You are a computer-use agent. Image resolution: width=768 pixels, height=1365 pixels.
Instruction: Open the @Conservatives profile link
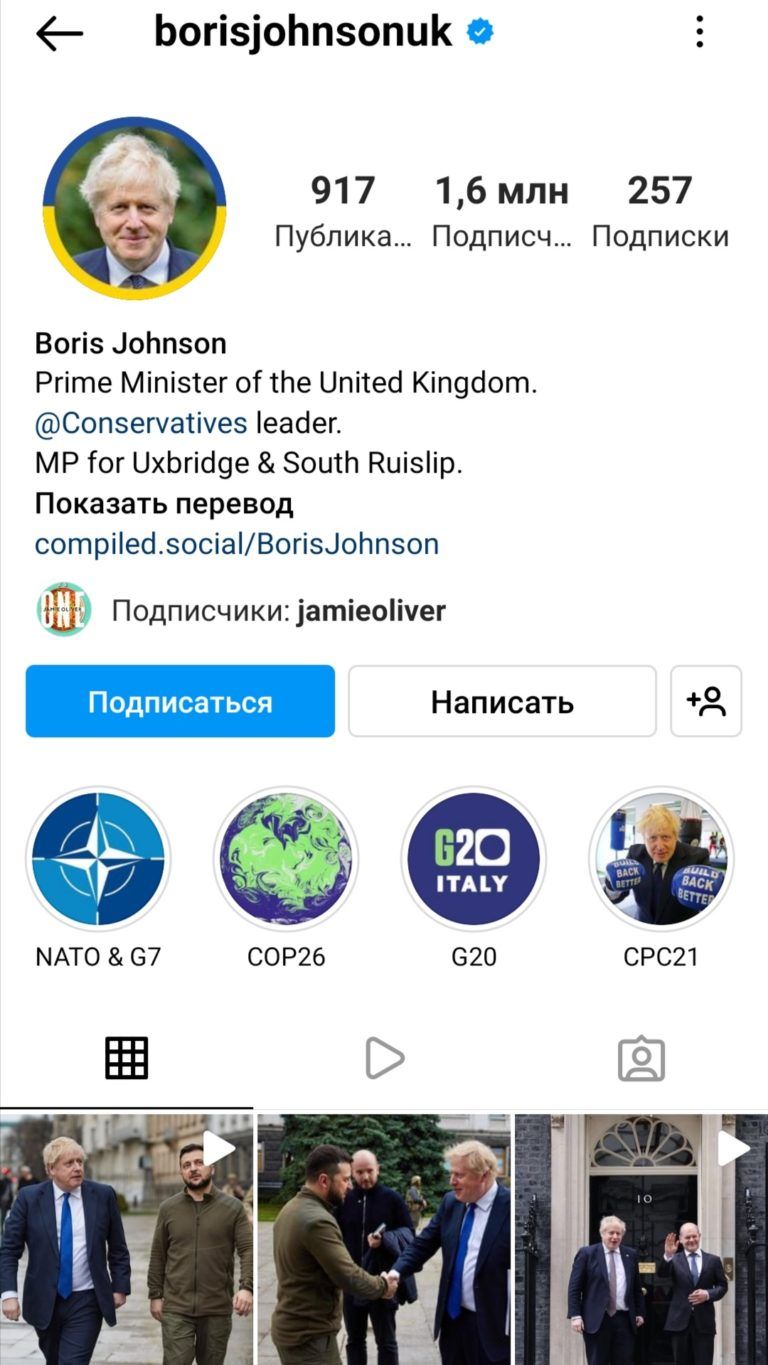[140, 422]
